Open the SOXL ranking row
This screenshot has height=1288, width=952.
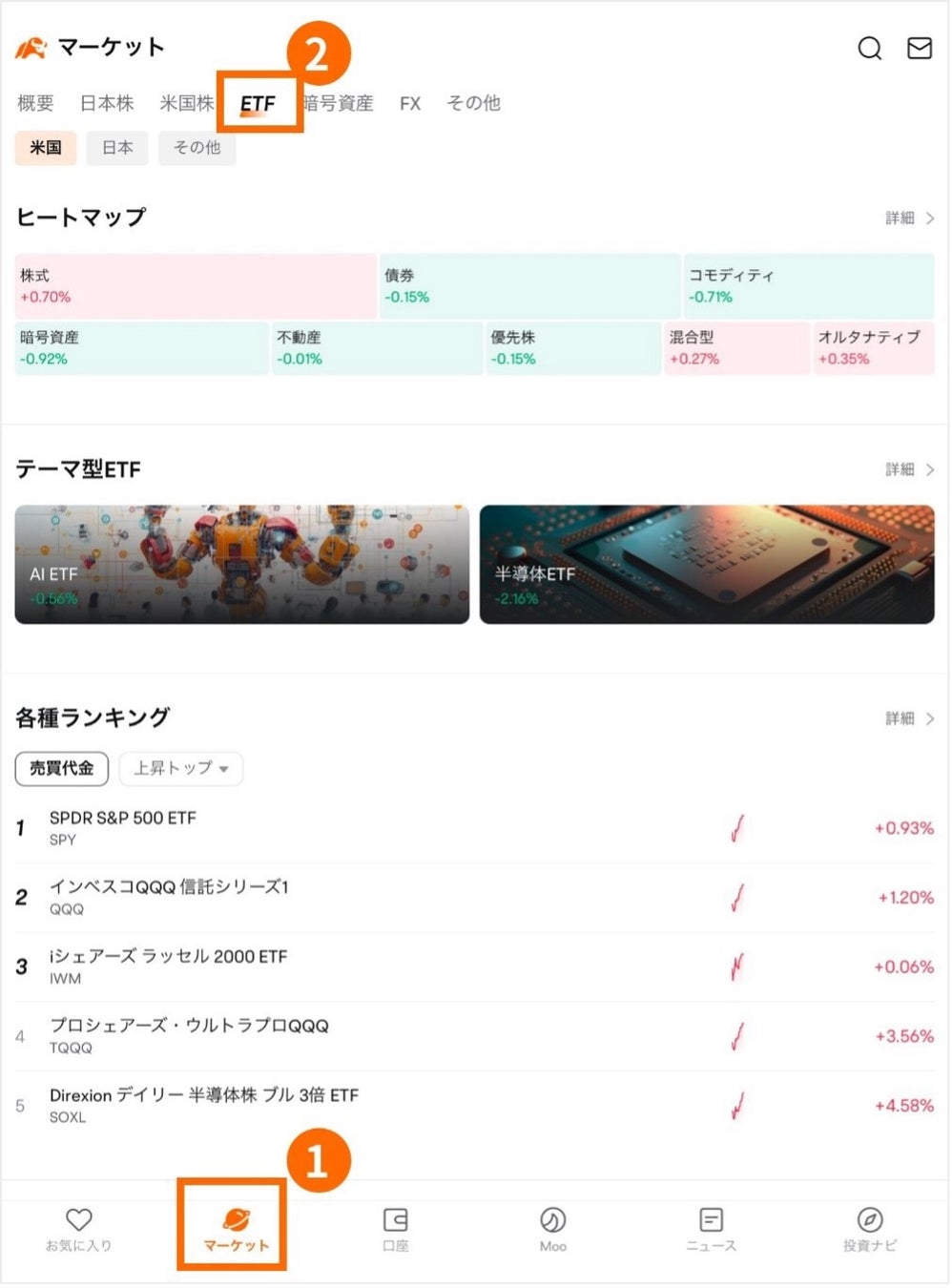pos(475,1106)
